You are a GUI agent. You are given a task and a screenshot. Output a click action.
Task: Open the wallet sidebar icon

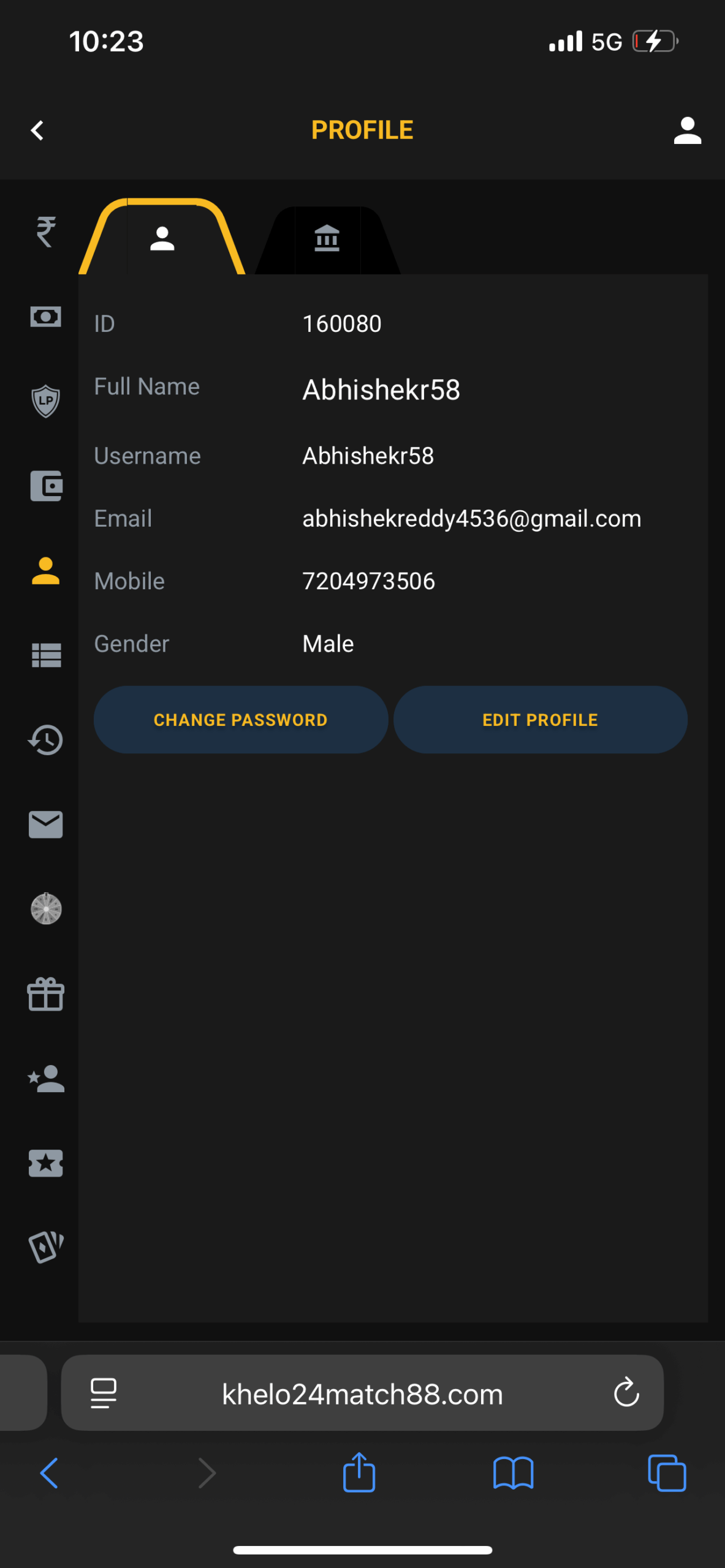[x=46, y=486]
